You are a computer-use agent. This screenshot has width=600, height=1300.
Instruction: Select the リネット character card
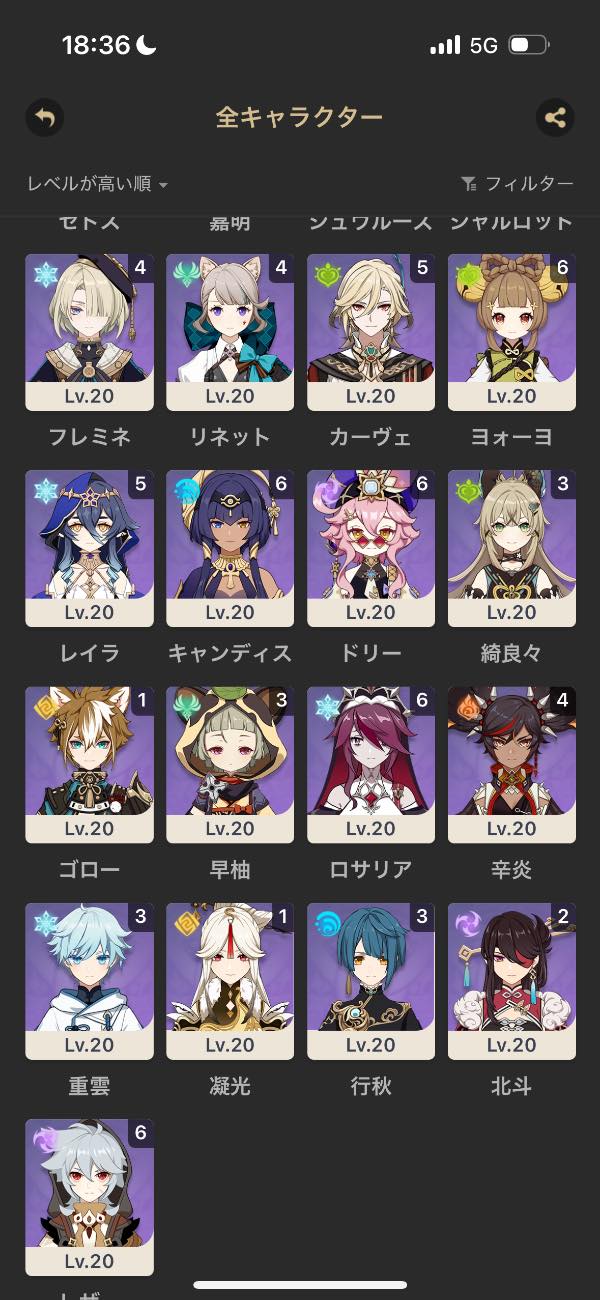point(230,332)
